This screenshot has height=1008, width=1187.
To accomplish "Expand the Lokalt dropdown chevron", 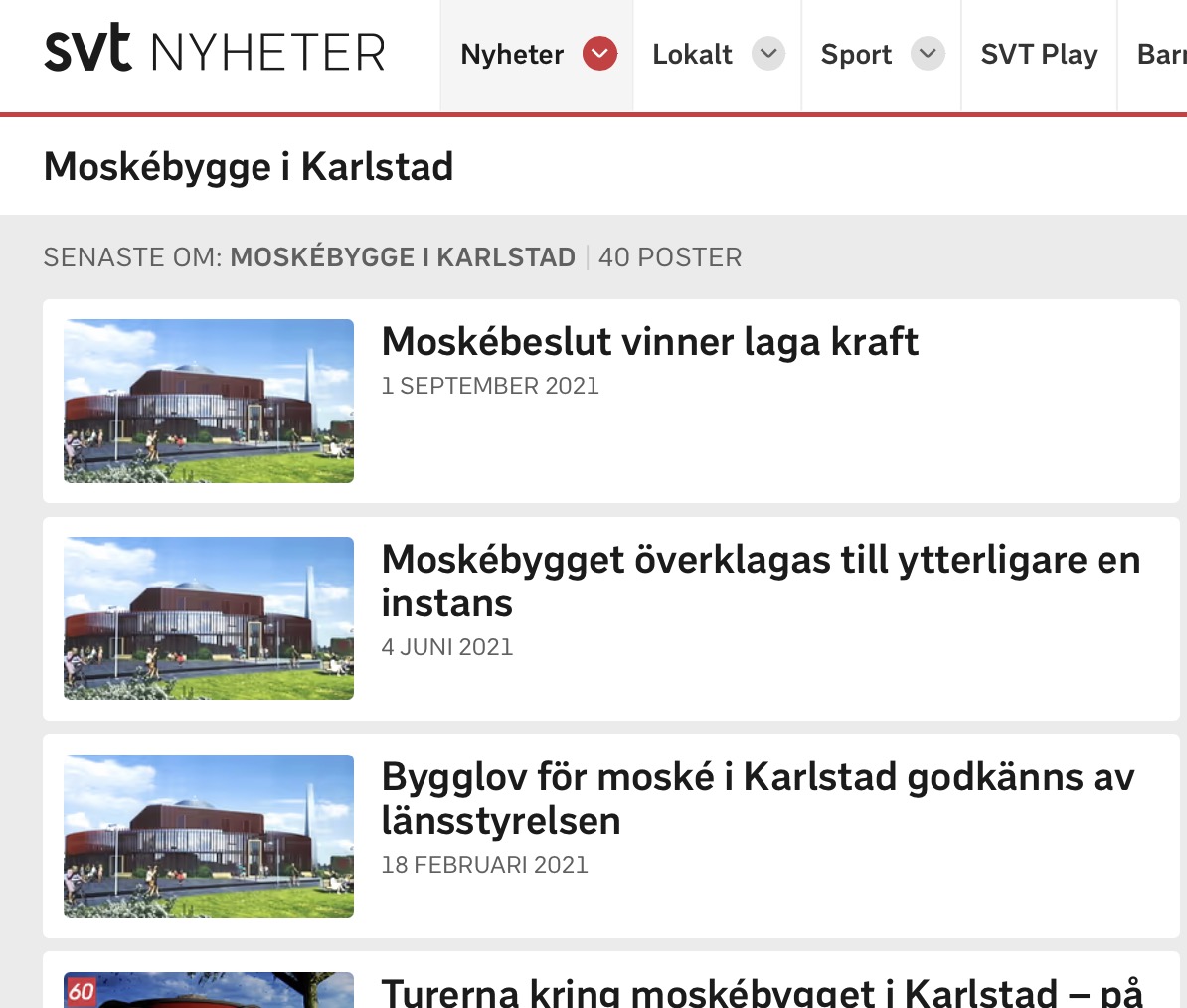I will click(768, 54).
